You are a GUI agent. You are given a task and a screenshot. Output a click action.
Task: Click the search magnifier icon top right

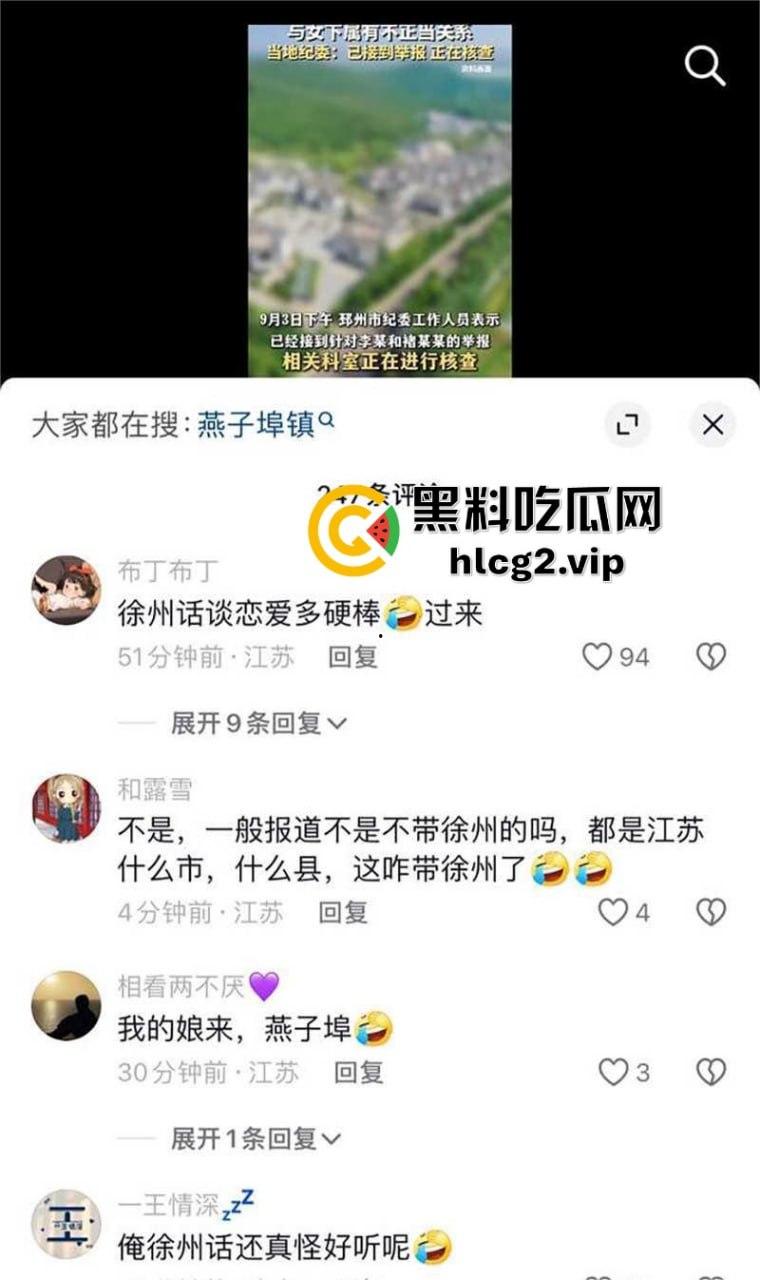(705, 64)
